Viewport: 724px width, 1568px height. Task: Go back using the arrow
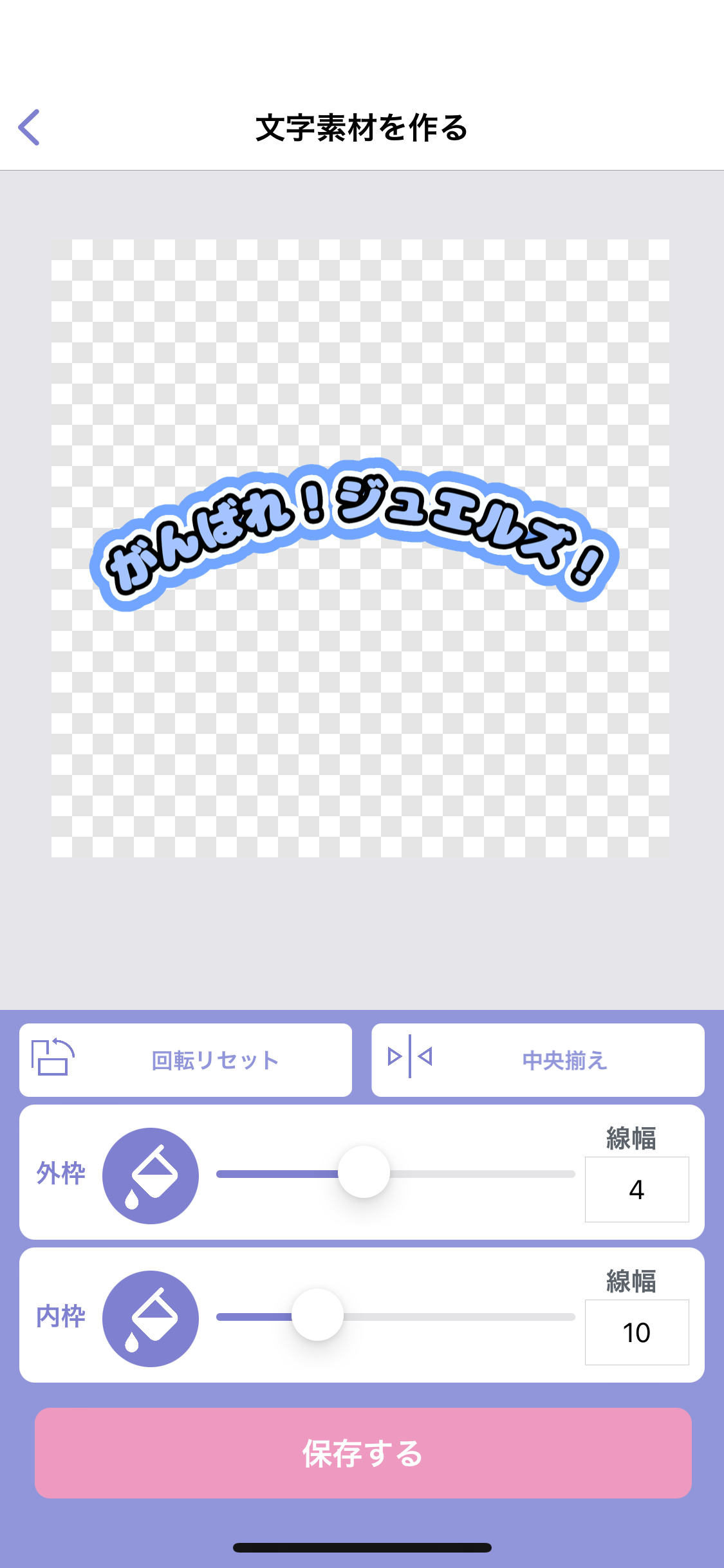click(29, 127)
